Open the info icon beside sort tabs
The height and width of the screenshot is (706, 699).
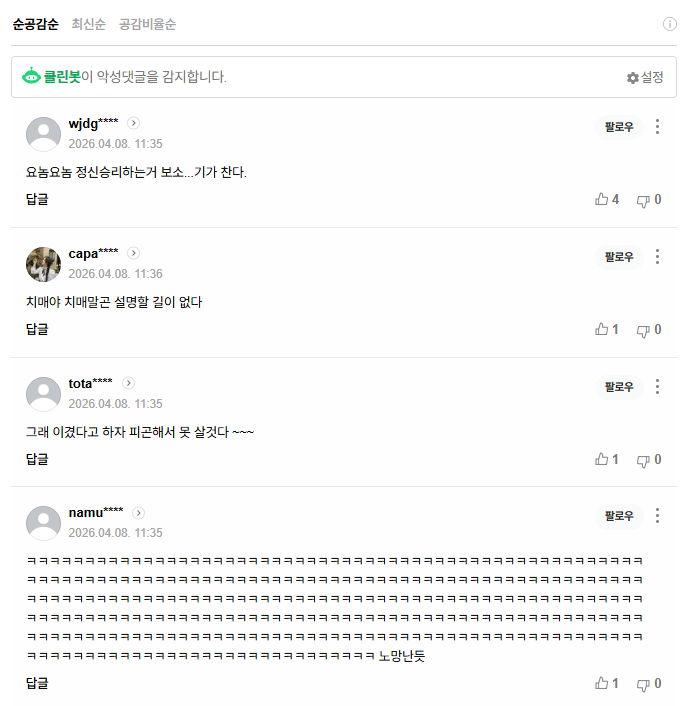pyautogui.click(x=670, y=24)
